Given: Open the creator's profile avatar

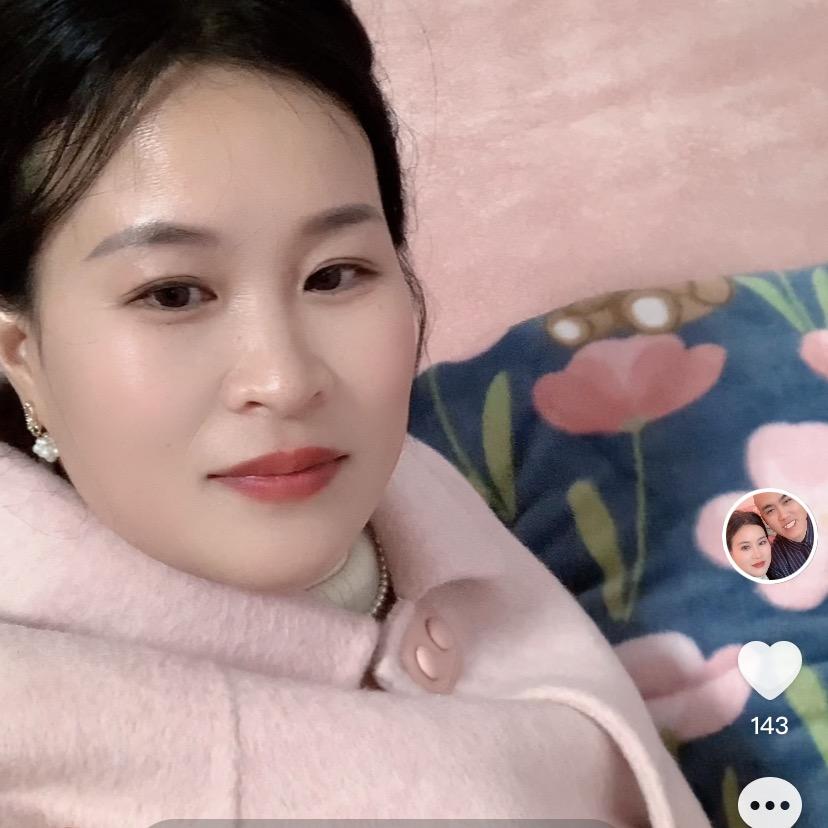Looking at the screenshot, I should point(769,535).
